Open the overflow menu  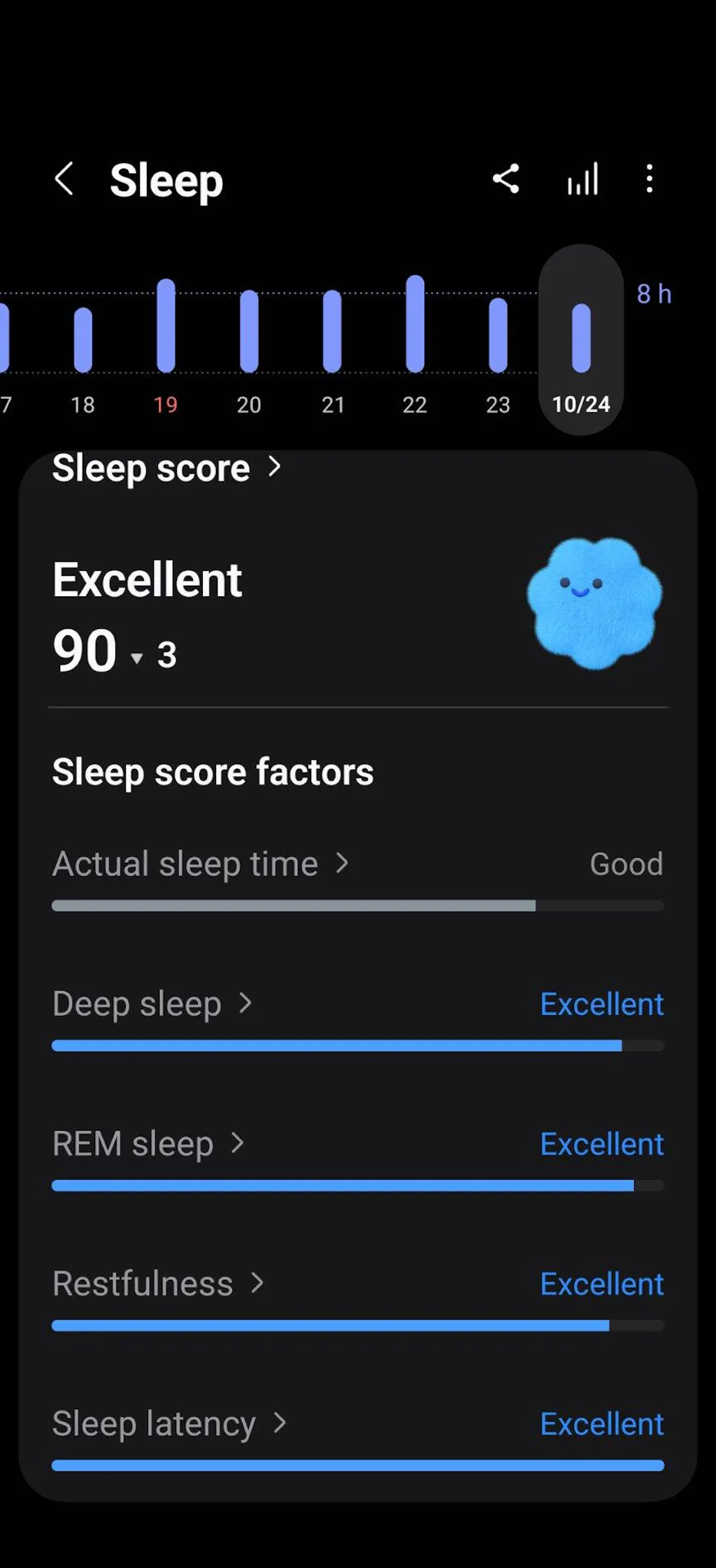coord(650,179)
